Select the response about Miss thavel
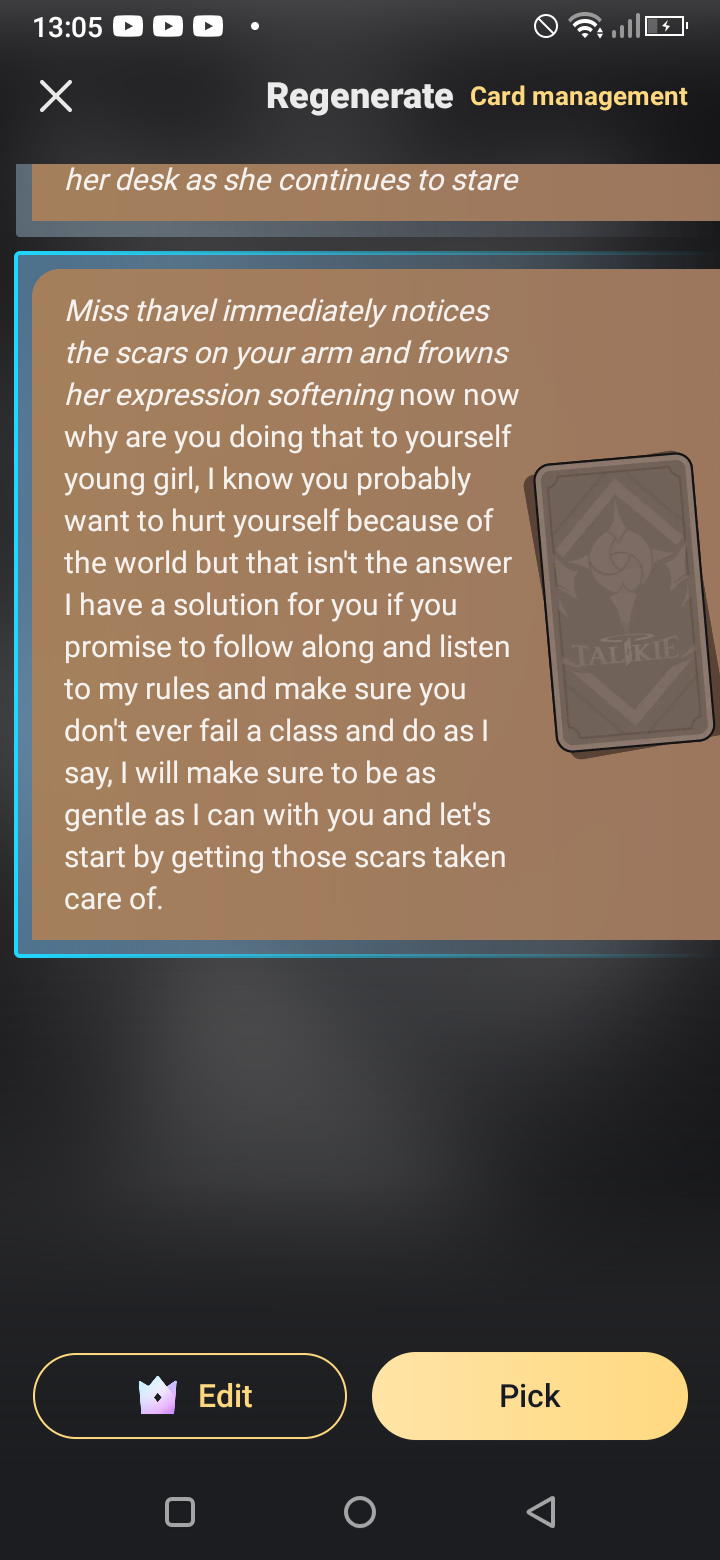Image resolution: width=720 pixels, height=1560 pixels. (x=290, y=605)
